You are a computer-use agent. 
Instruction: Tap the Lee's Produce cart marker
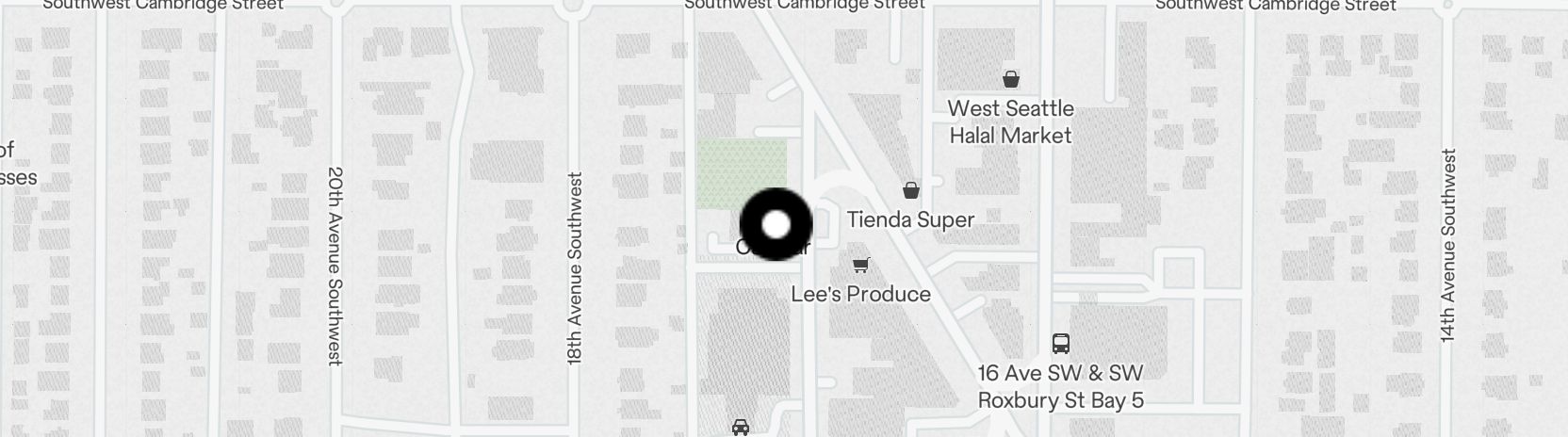click(x=860, y=266)
